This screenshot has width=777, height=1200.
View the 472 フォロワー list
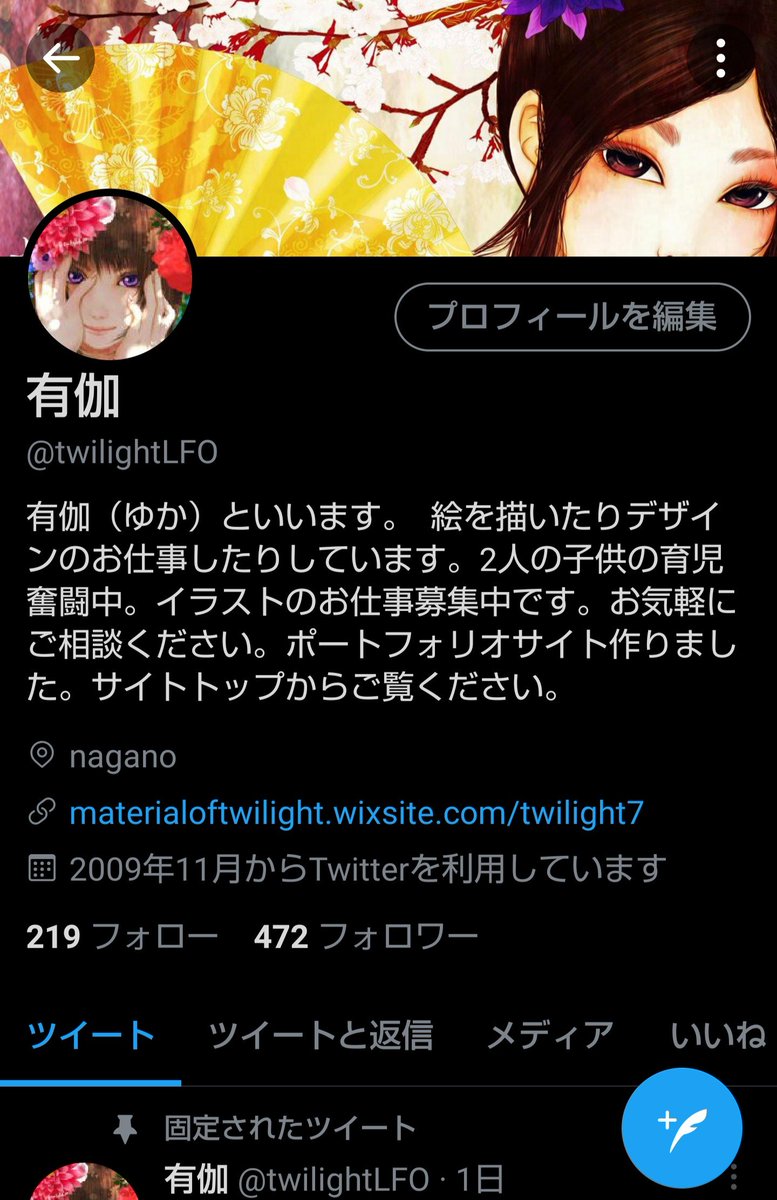[365, 936]
